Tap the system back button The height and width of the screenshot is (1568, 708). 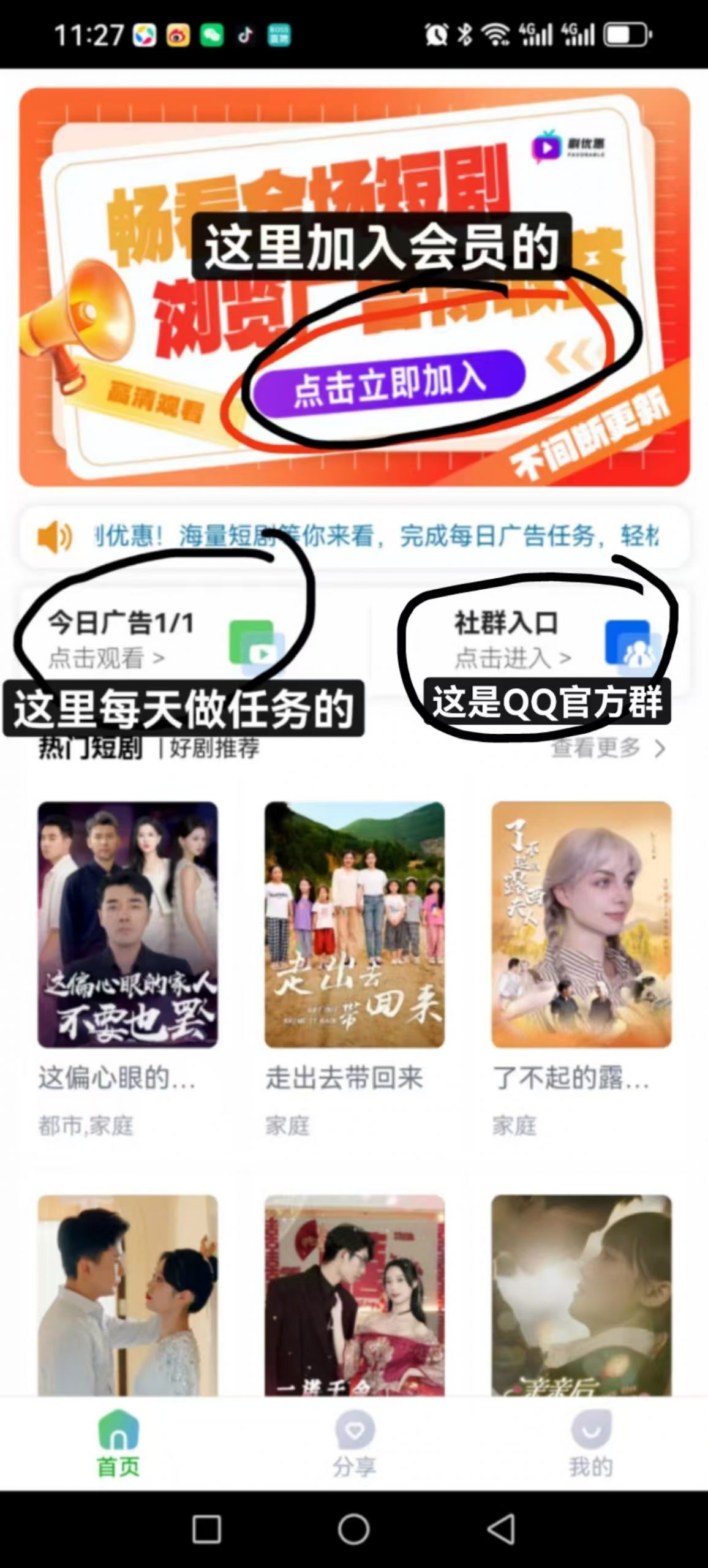(x=502, y=1529)
